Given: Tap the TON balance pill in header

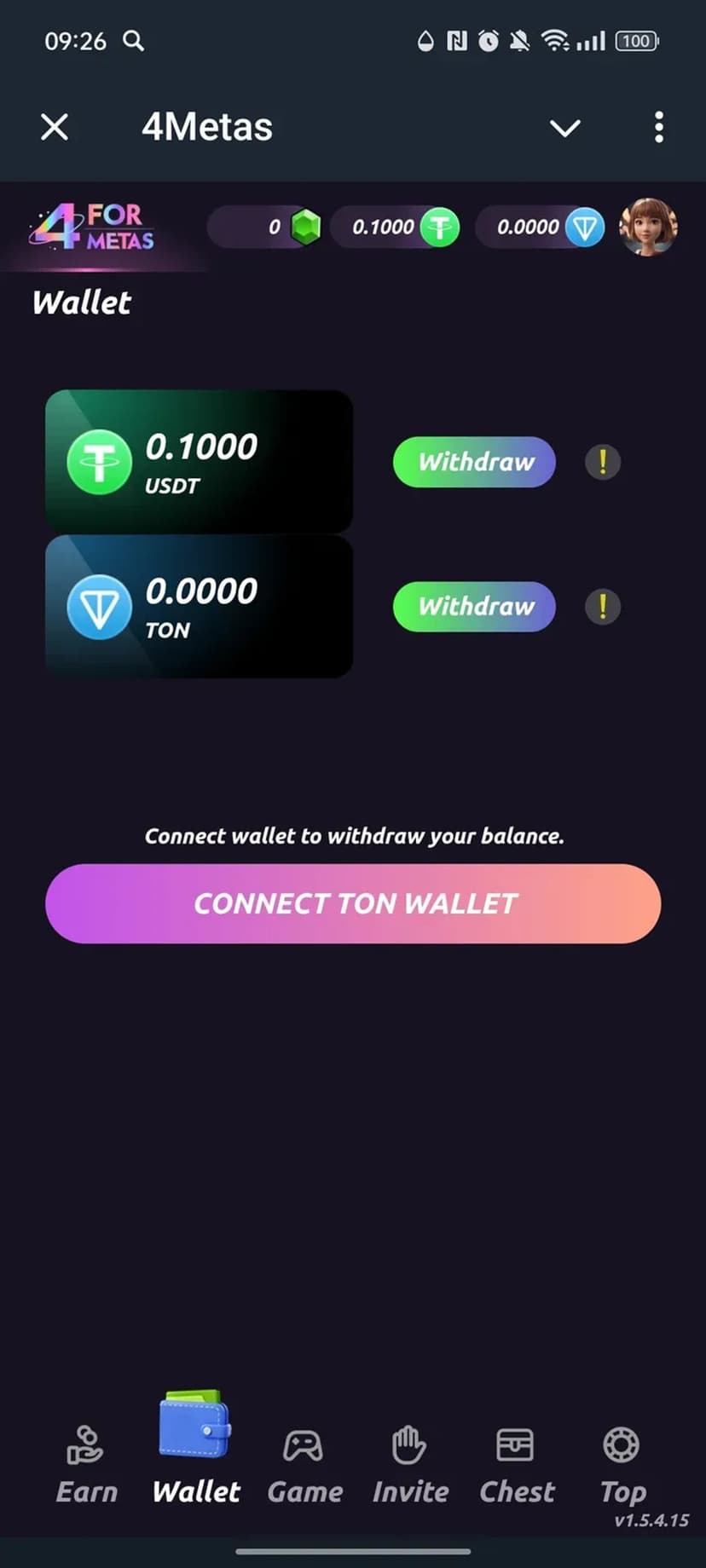Looking at the screenshot, I should 541,227.
